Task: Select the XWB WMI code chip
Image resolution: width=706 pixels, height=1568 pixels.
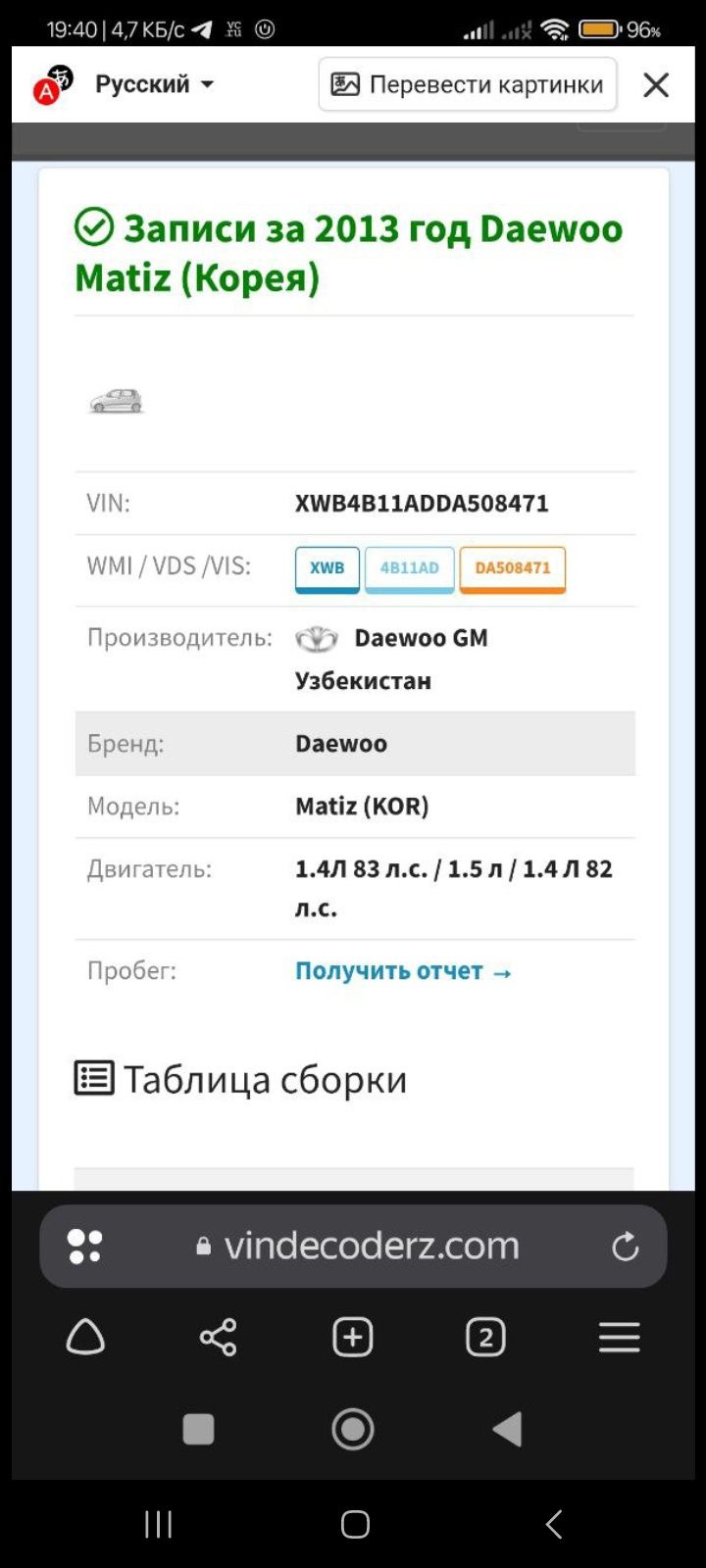Action: [328, 569]
